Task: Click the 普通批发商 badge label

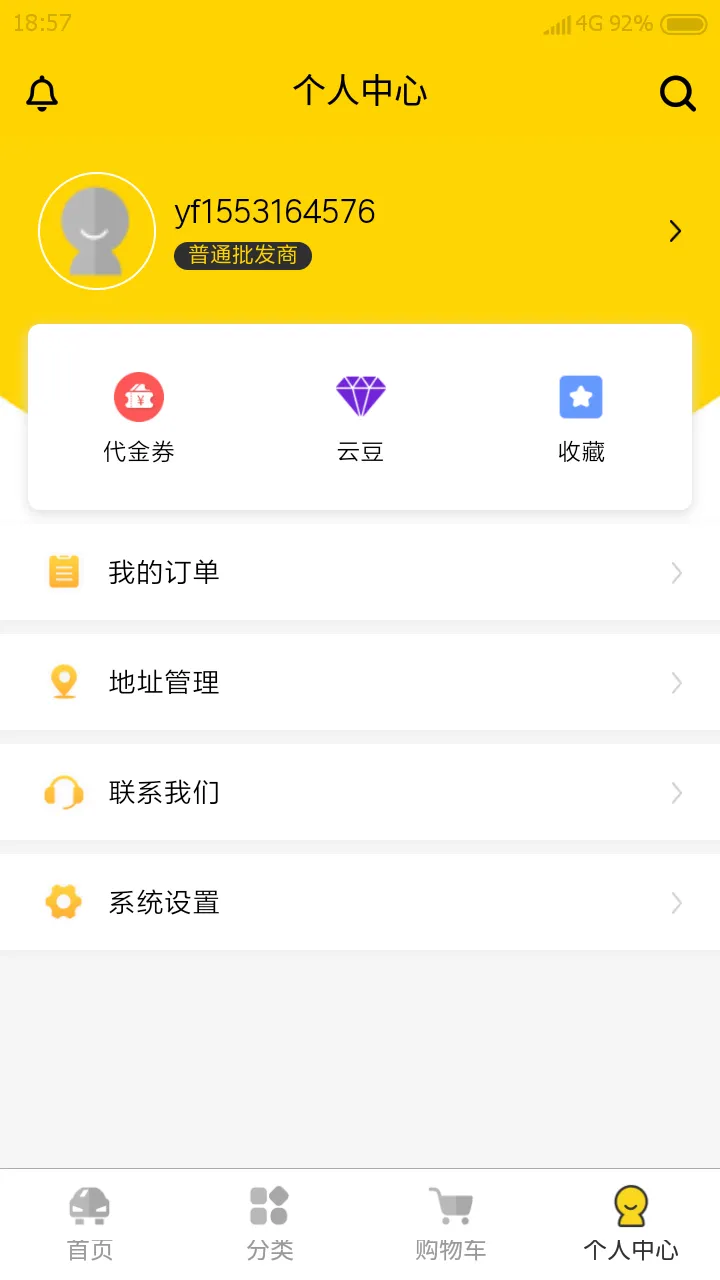Action: tap(242, 256)
